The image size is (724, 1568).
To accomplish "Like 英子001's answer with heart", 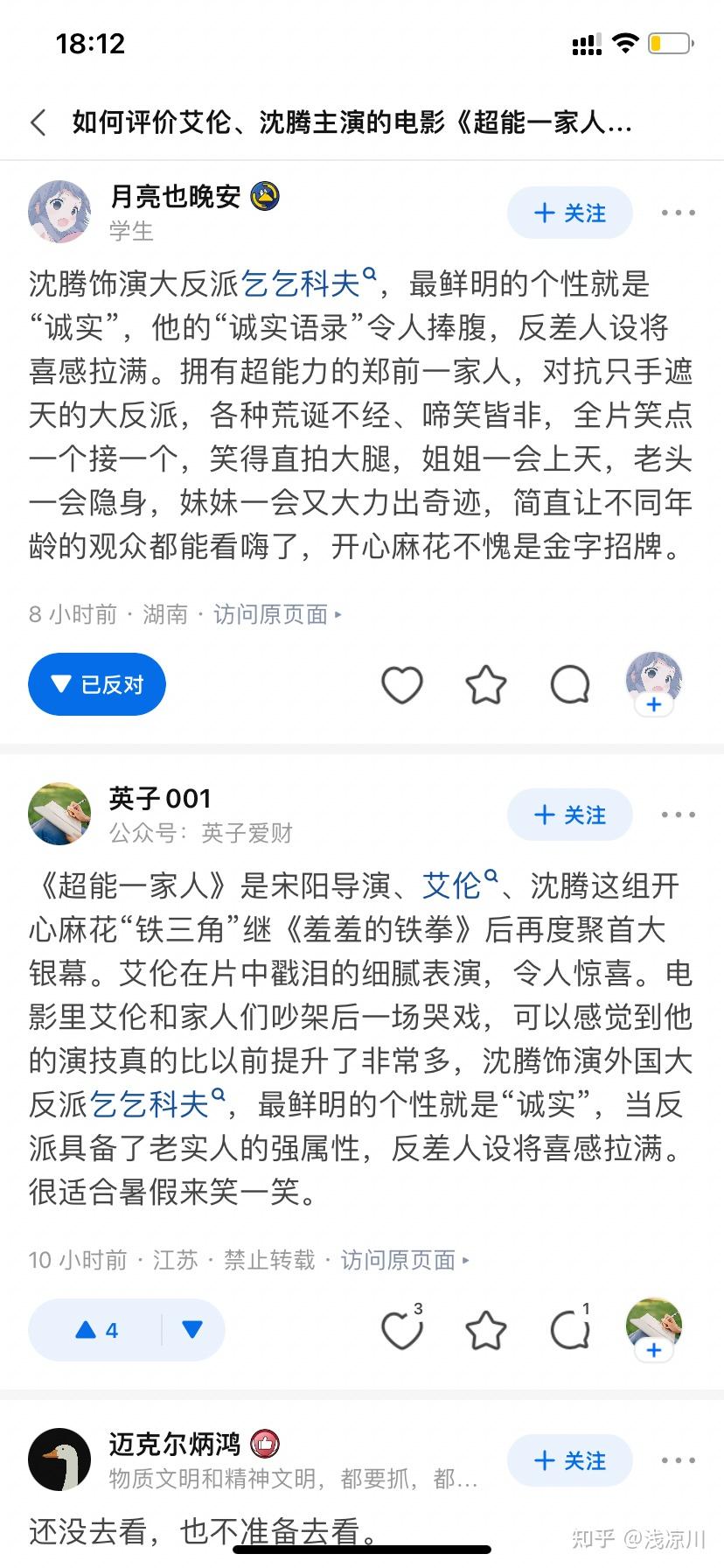I will 402,1330.
